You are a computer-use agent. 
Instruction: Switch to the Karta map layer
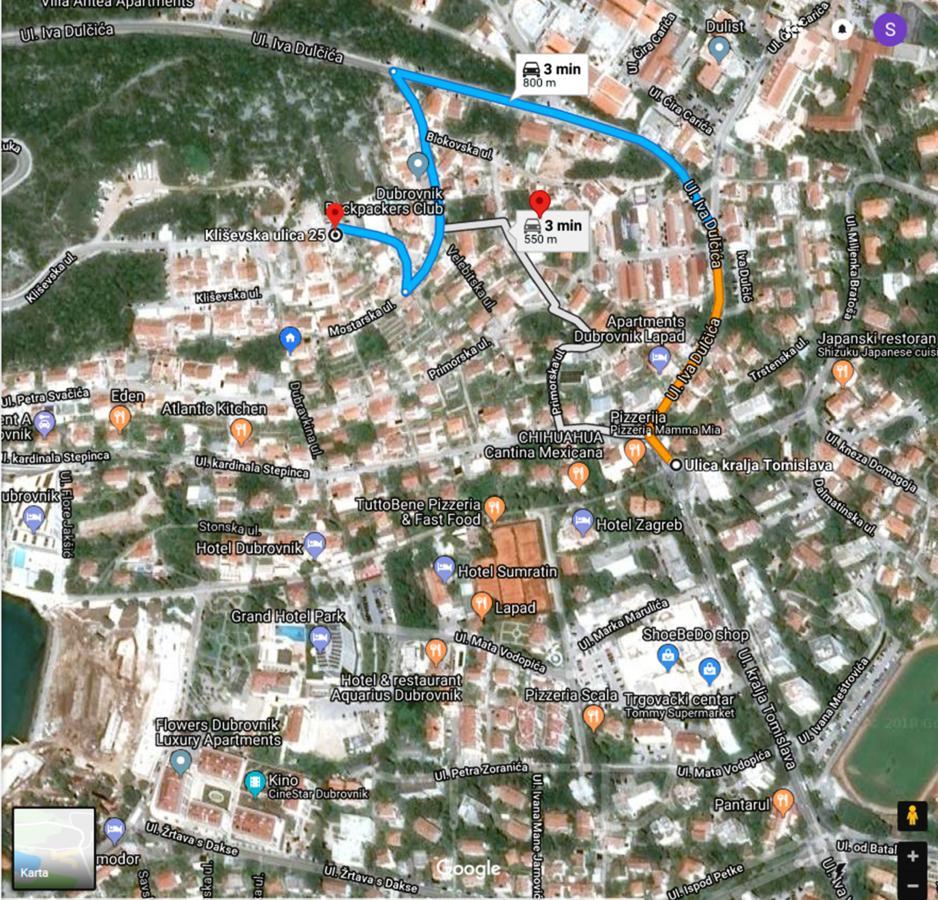(x=53, y=848)
